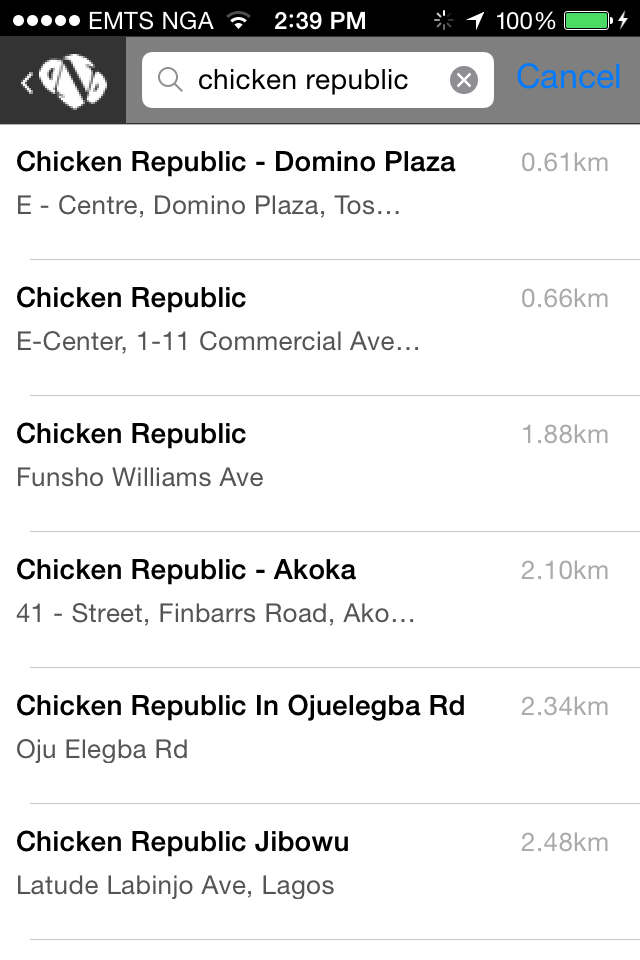Tap the chicken republic search field
This screenshot has height=960, width=640.
(x=302, y=80)
